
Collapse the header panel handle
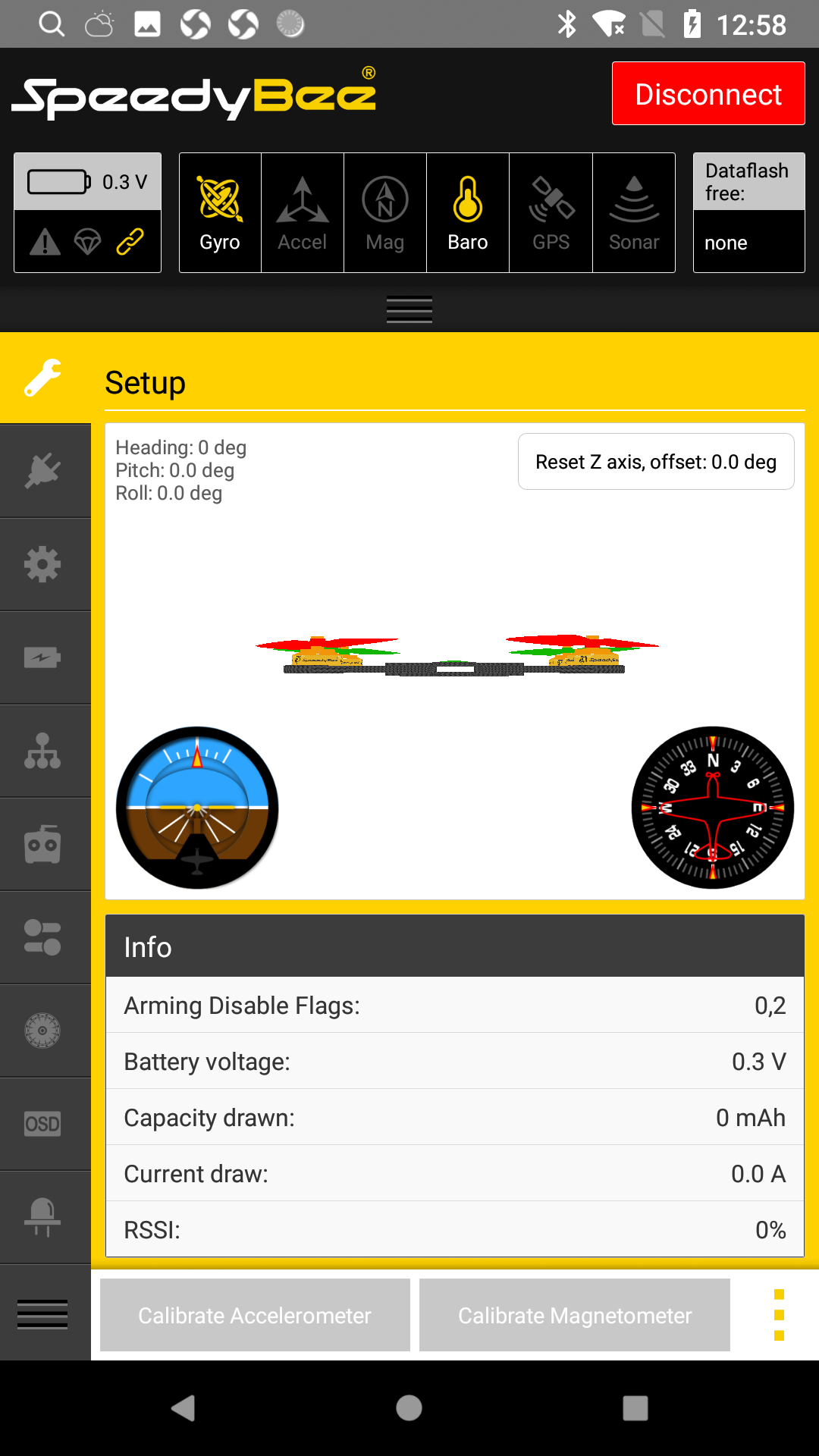point(409,309)
